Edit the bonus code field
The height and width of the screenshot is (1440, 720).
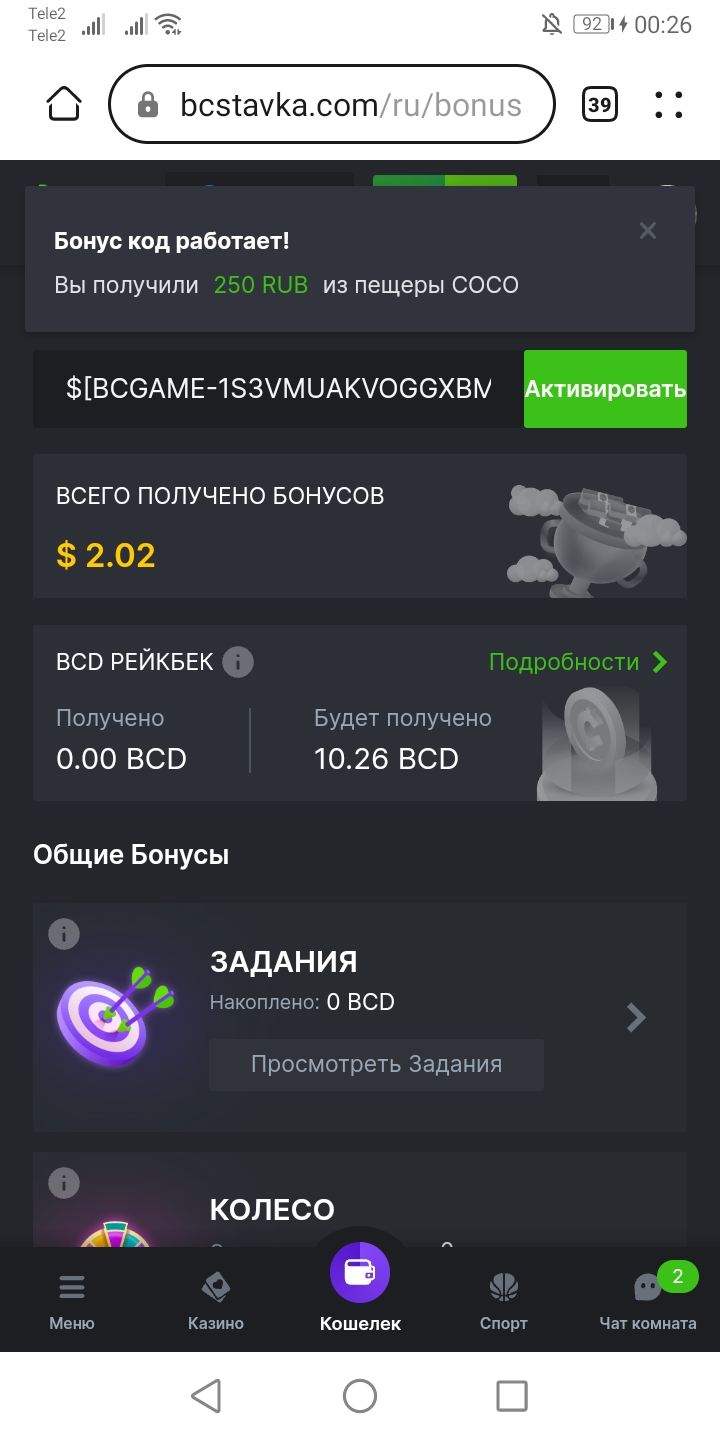[x=278, y=389]
